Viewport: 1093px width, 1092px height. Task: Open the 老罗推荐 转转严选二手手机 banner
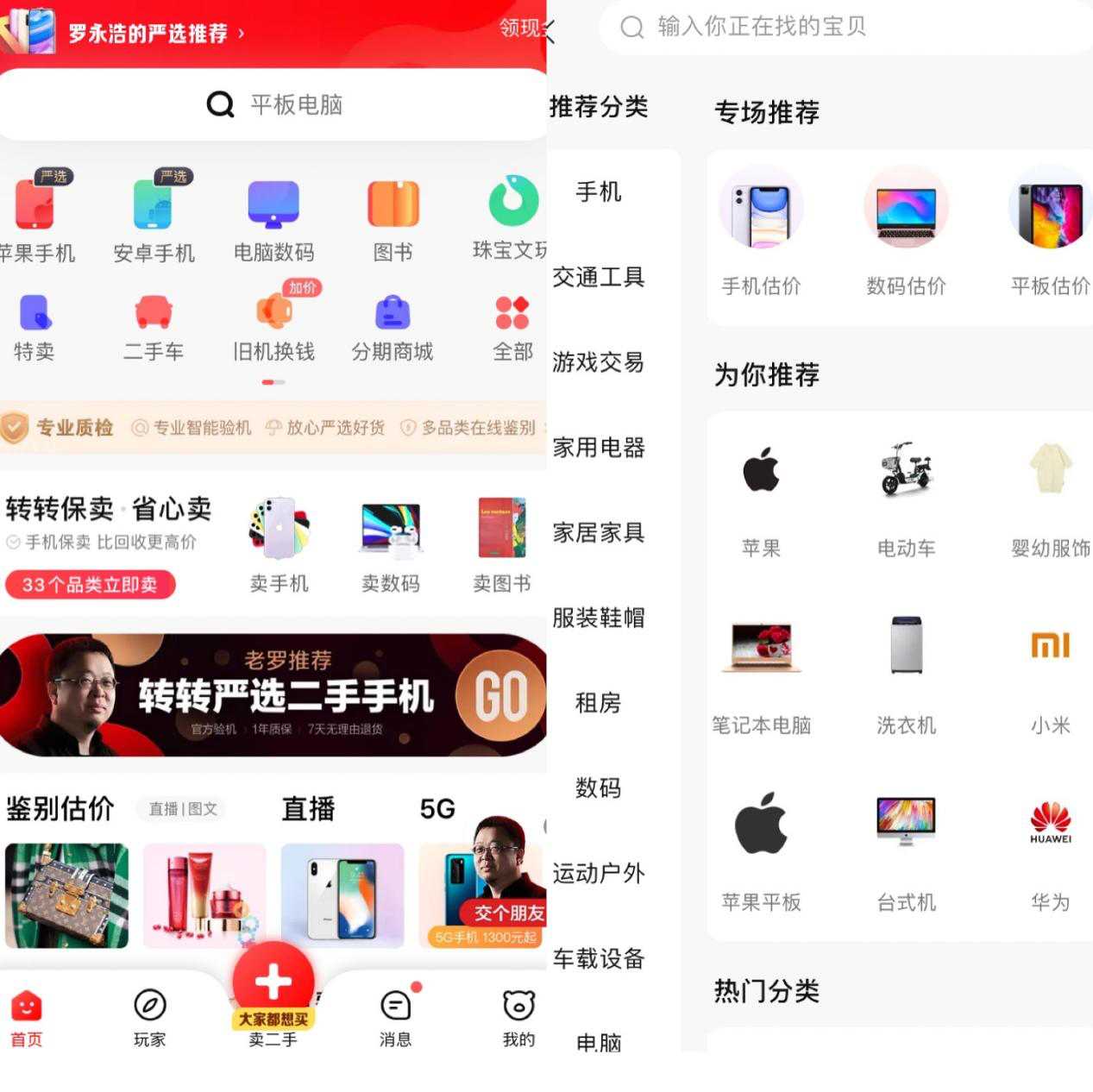point(273,695)
